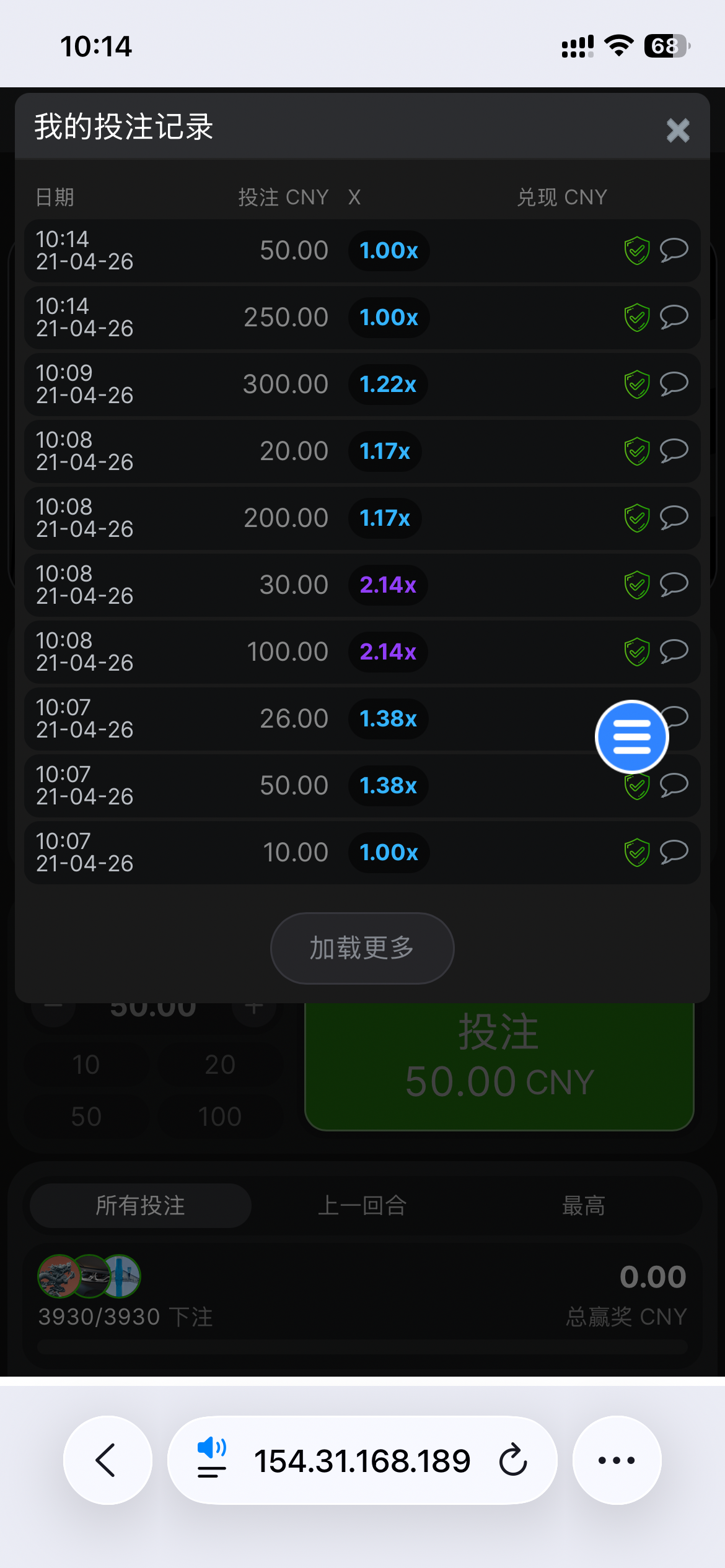Go back in the browser
Screen dimensions: 725x1568
(x=107, y=1460)
